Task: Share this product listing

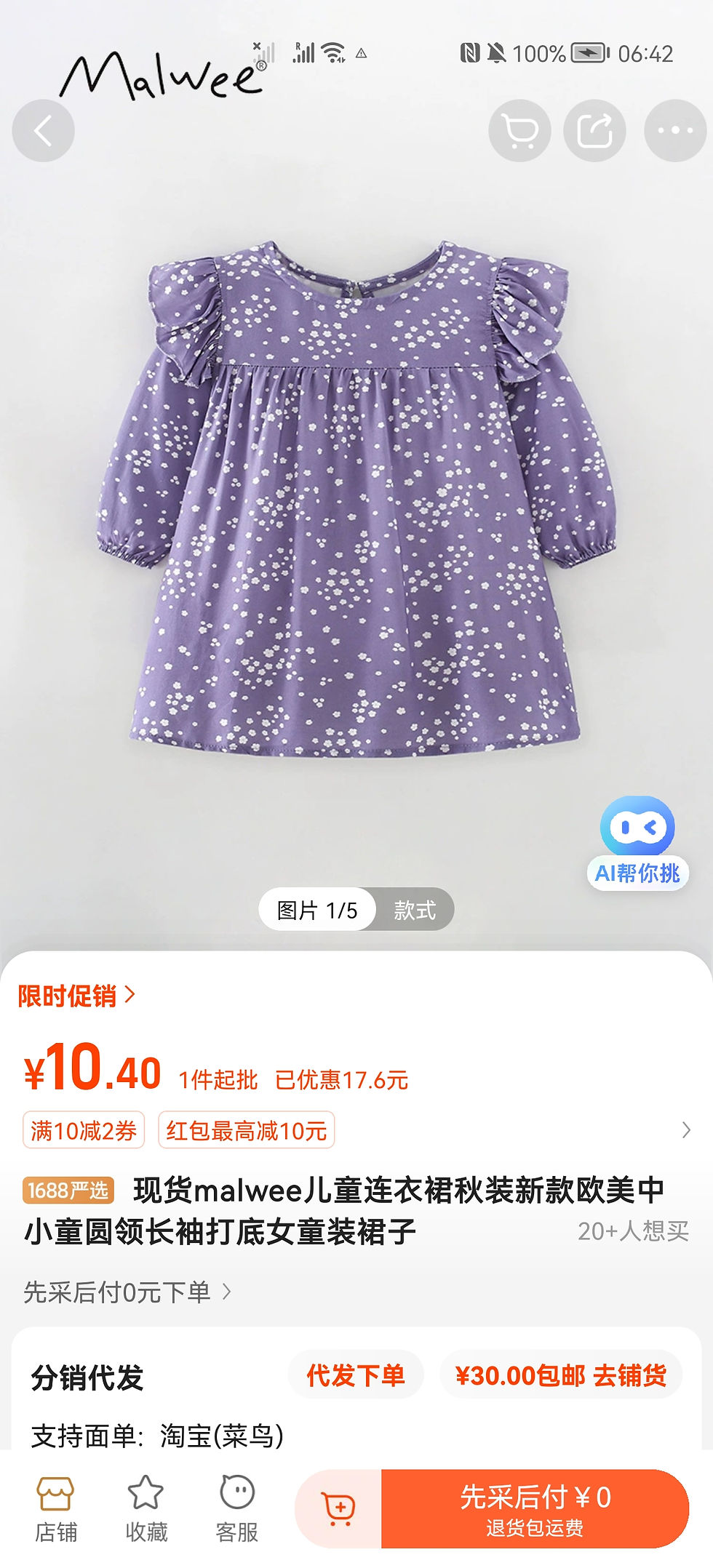Action: click(x=595, y=131)
